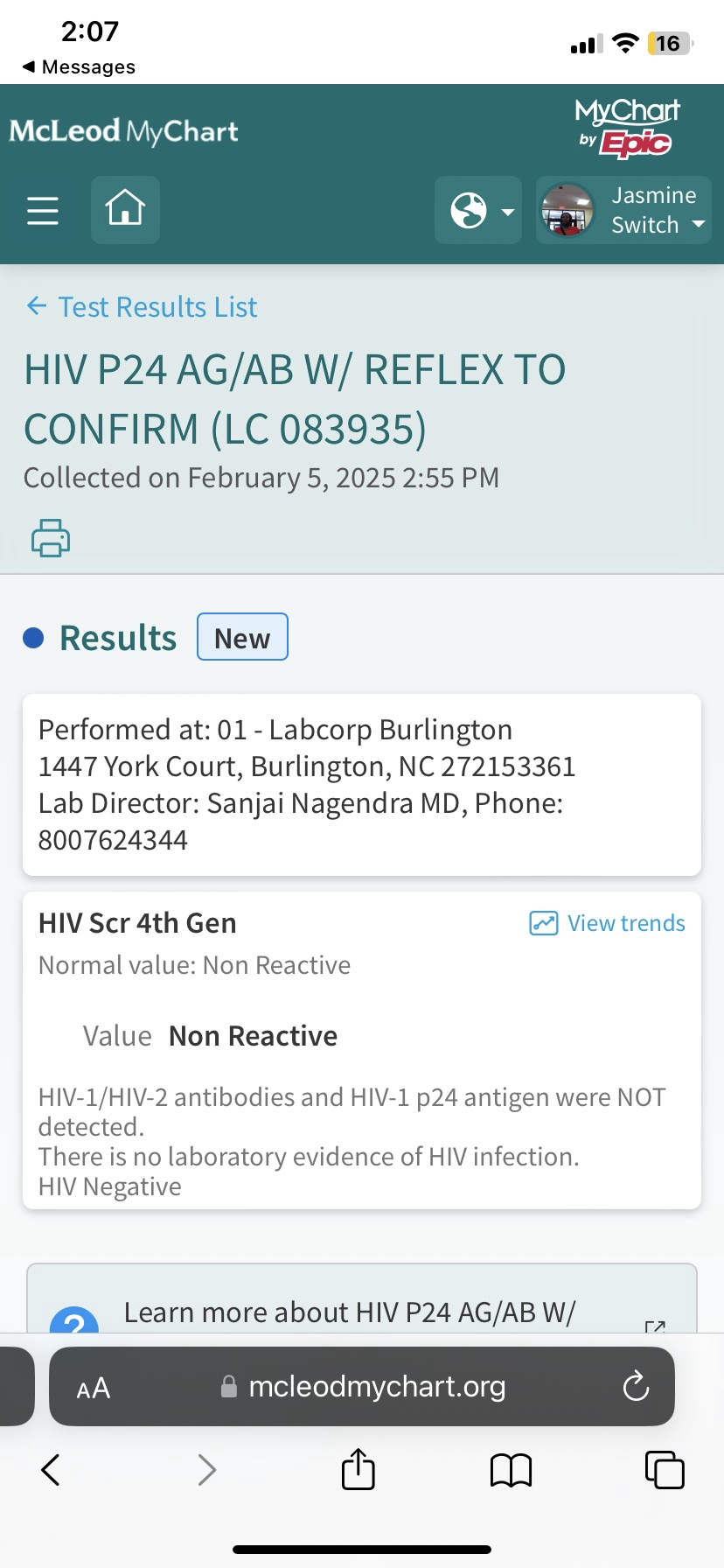Viewport: 724px width, 1568px height.
Task: Open Learn more about HIV P24 AG/AB
Action: coord(362,1312)
